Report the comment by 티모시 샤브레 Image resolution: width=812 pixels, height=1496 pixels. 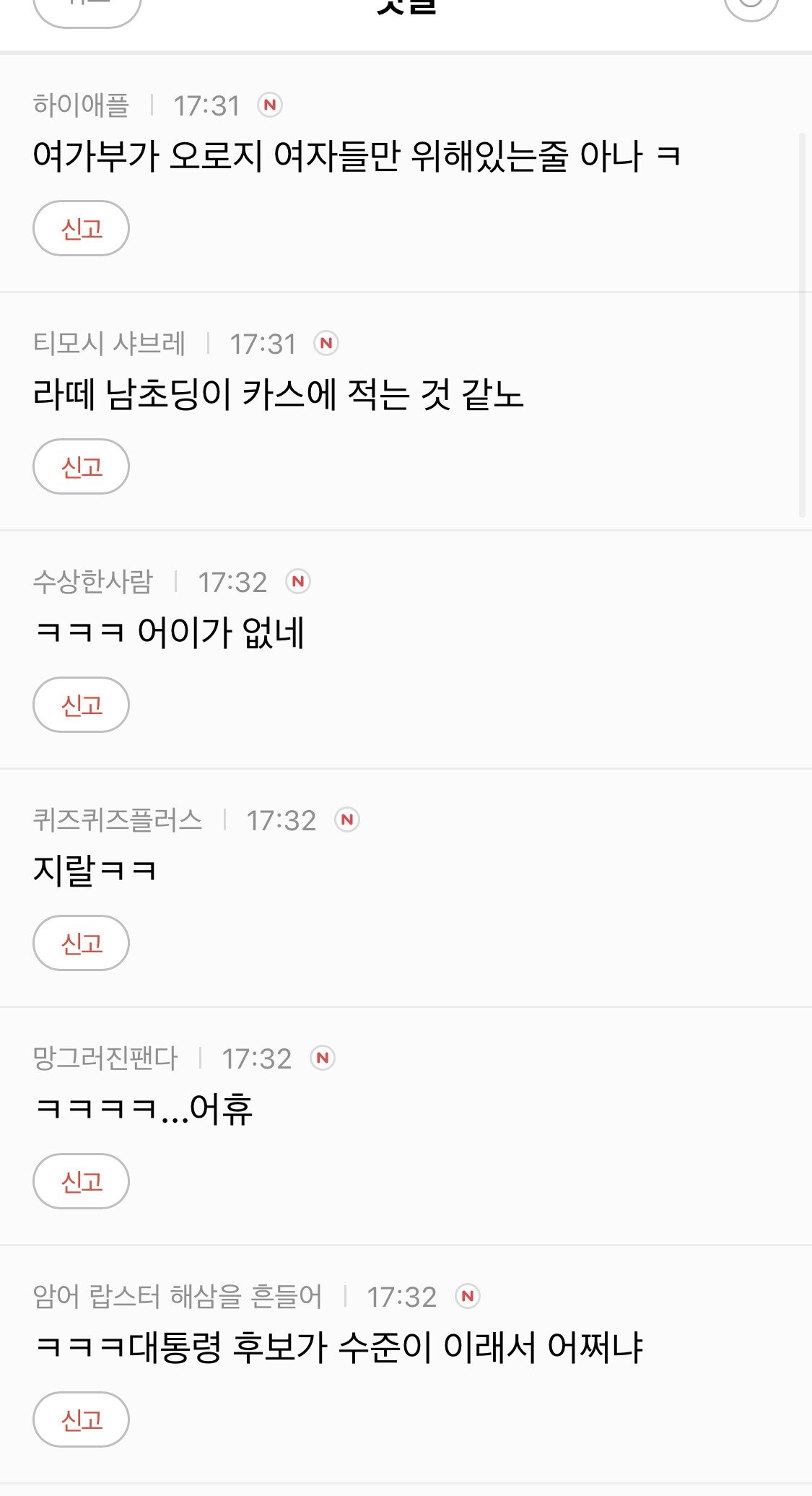81,467
